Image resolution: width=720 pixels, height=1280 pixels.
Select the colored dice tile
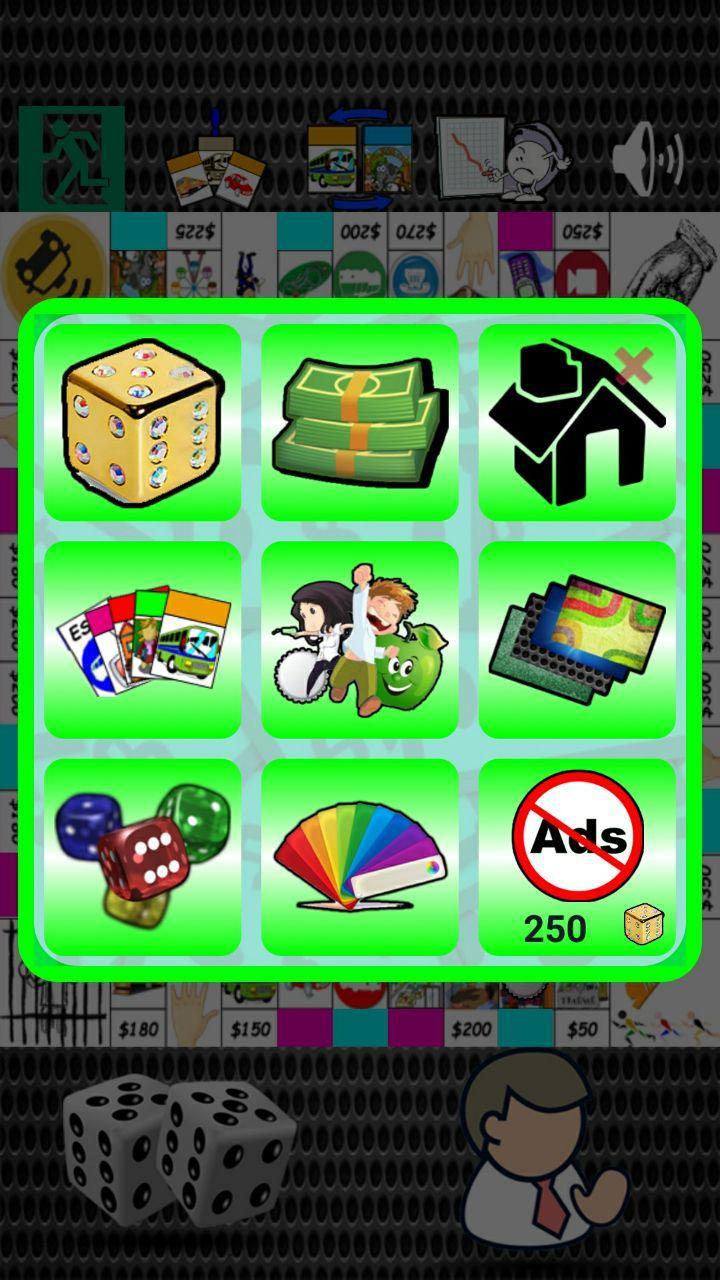(x=143, y=857)
